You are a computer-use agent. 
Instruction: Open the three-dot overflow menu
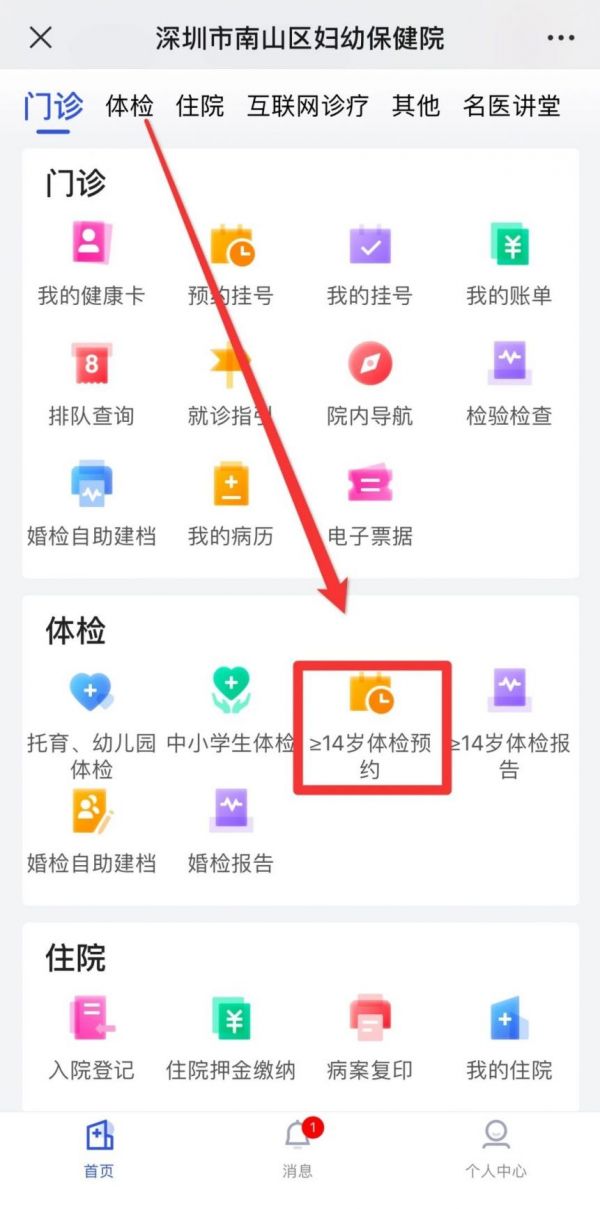click(561, 38)
